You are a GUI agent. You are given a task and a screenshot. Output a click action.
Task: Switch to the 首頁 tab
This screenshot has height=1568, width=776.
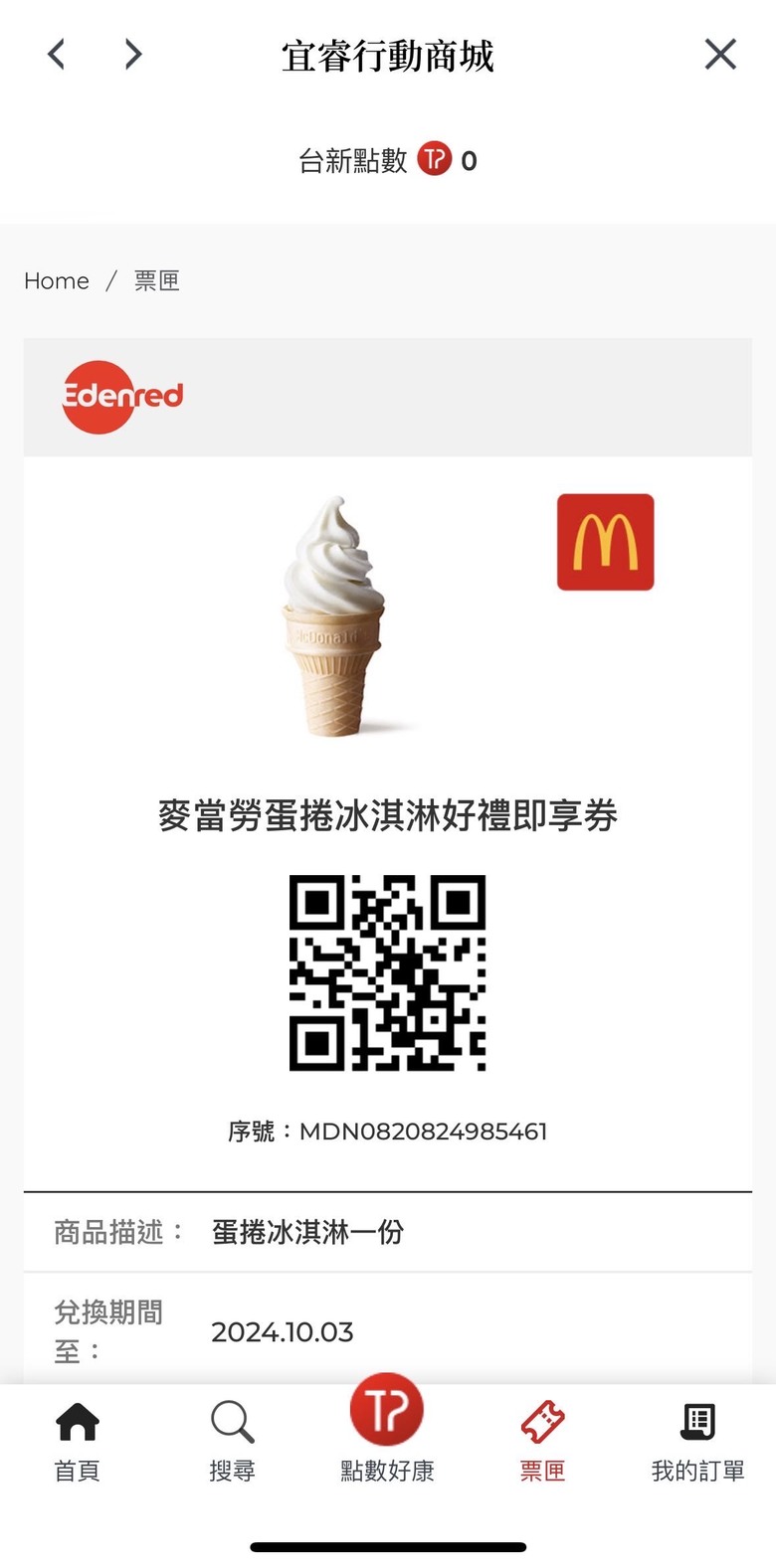tap(78, 1442)
